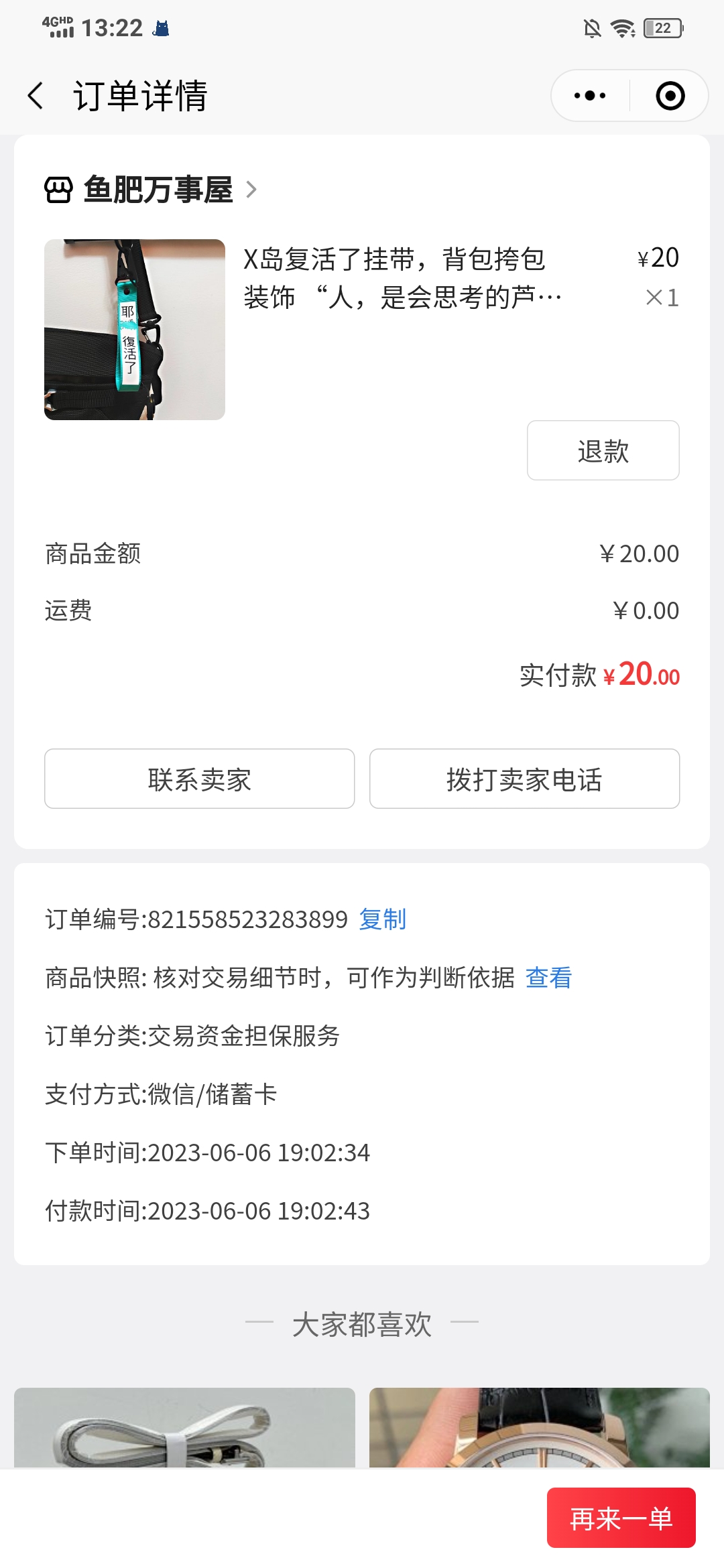Image resolution: width=724 pixels, height=1568 pixels.
Task: View the product snapshot via 查看
Action: point(548,978)
